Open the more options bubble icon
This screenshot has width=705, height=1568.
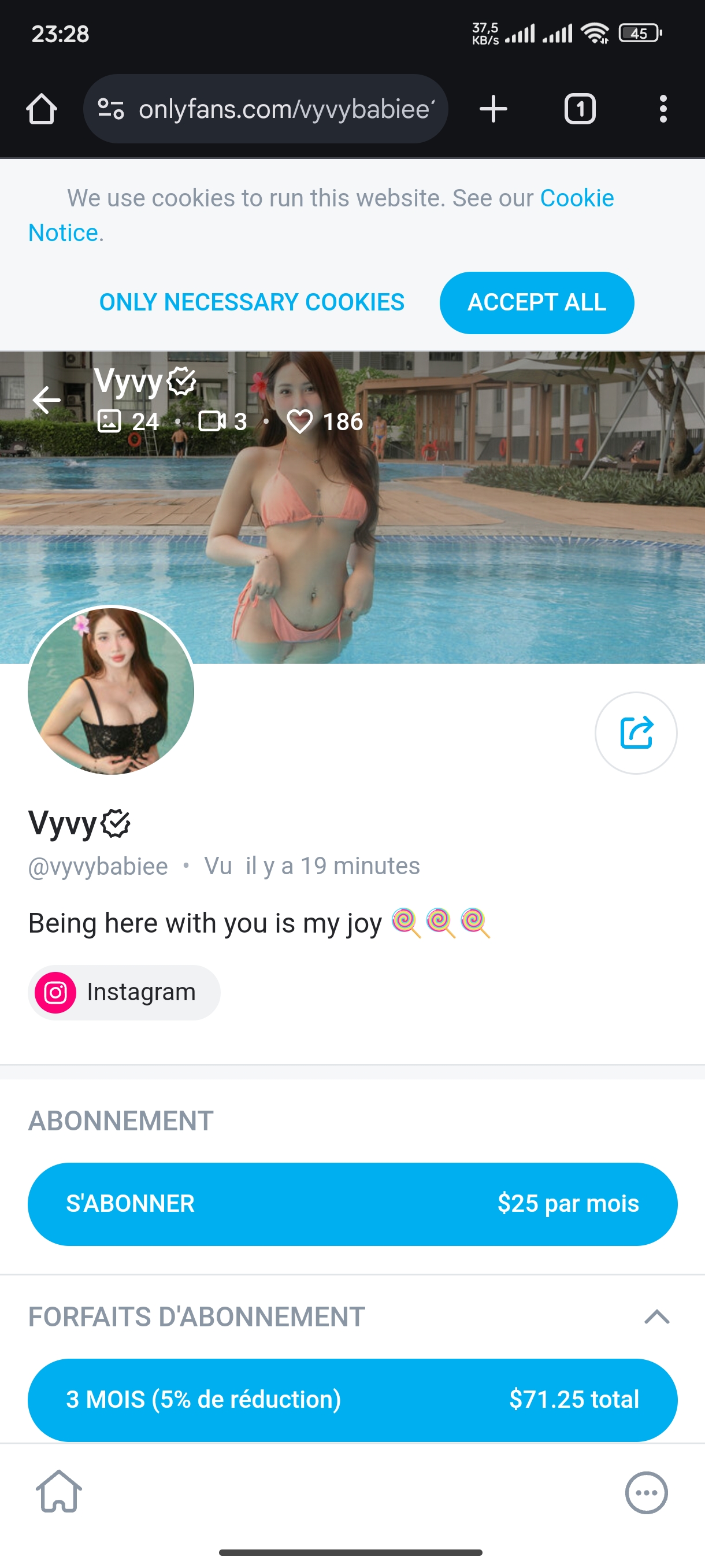646,1492
